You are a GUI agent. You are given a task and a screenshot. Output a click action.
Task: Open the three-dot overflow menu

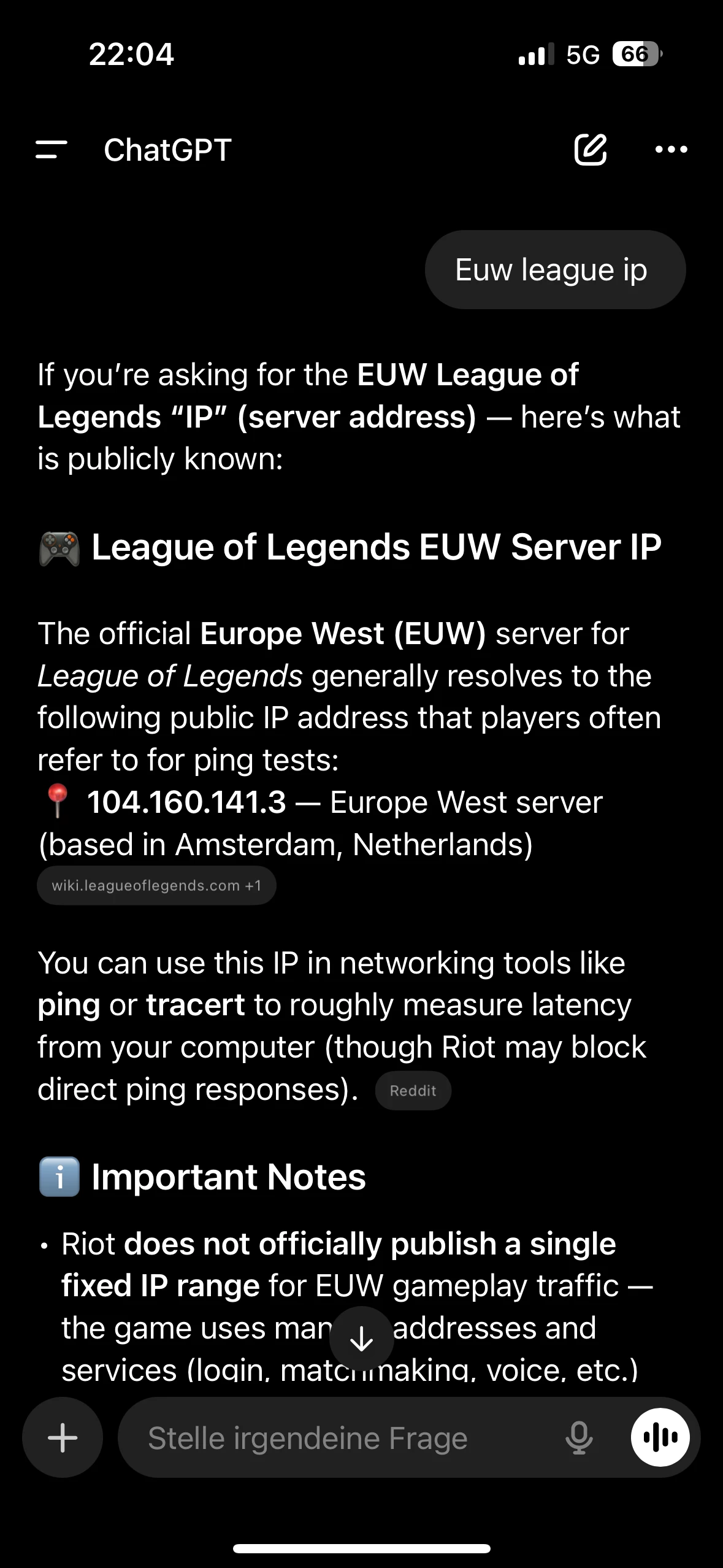[671, 150]
